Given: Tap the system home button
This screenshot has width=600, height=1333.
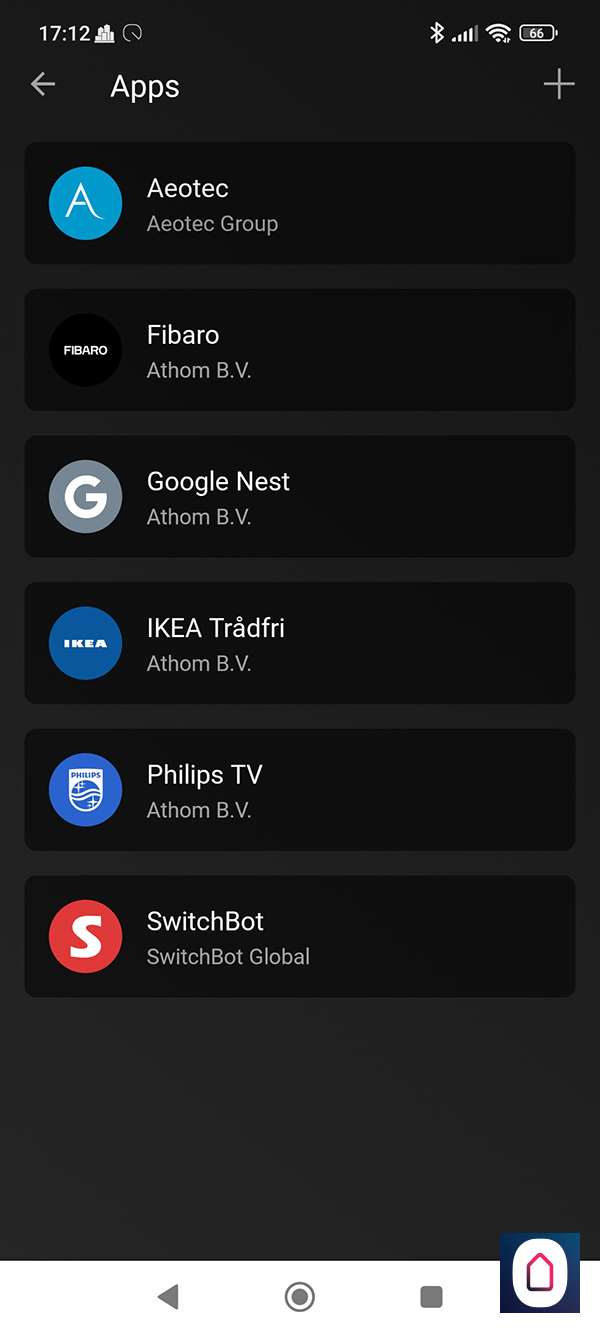Looking at the screenshot, I should coord(300,1297).
